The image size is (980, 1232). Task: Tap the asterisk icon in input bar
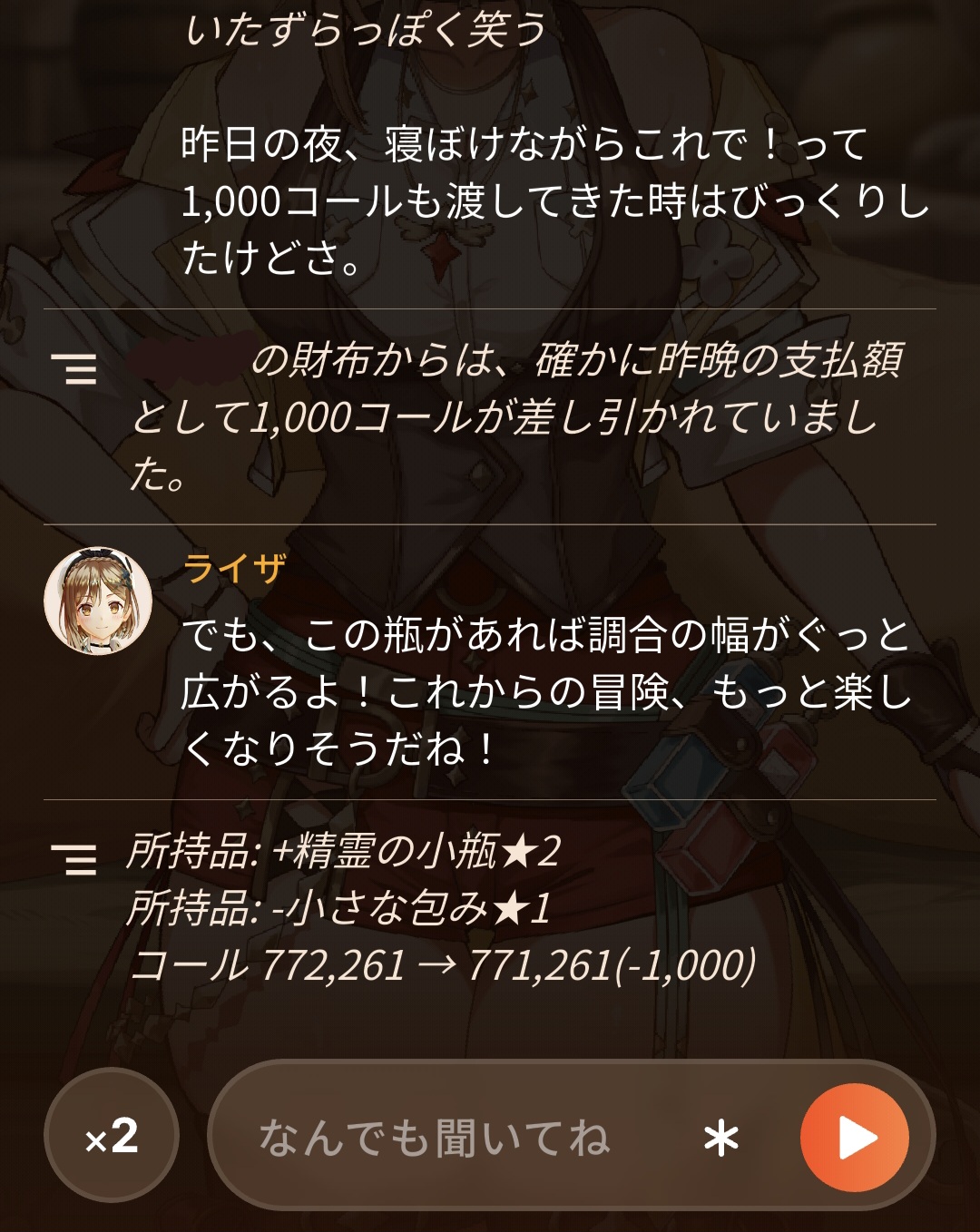tap(721, 1138)
